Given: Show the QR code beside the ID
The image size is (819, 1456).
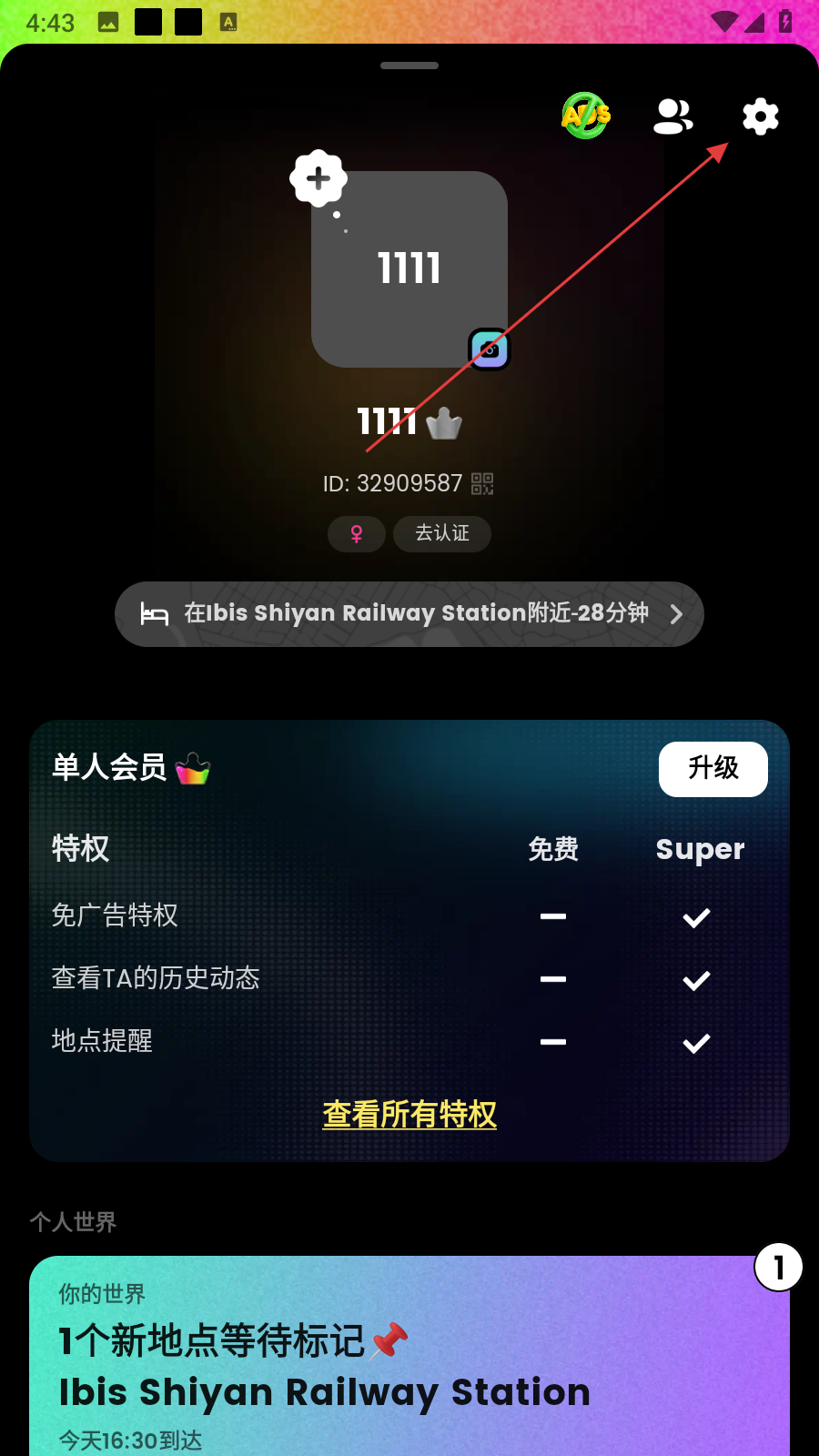Looking at the screenshot, I should coord(482,483).
